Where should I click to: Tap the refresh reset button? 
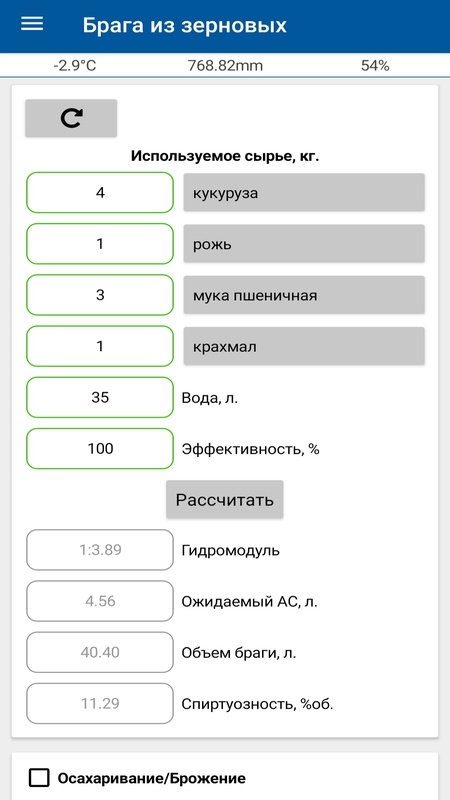click(71, 118)
